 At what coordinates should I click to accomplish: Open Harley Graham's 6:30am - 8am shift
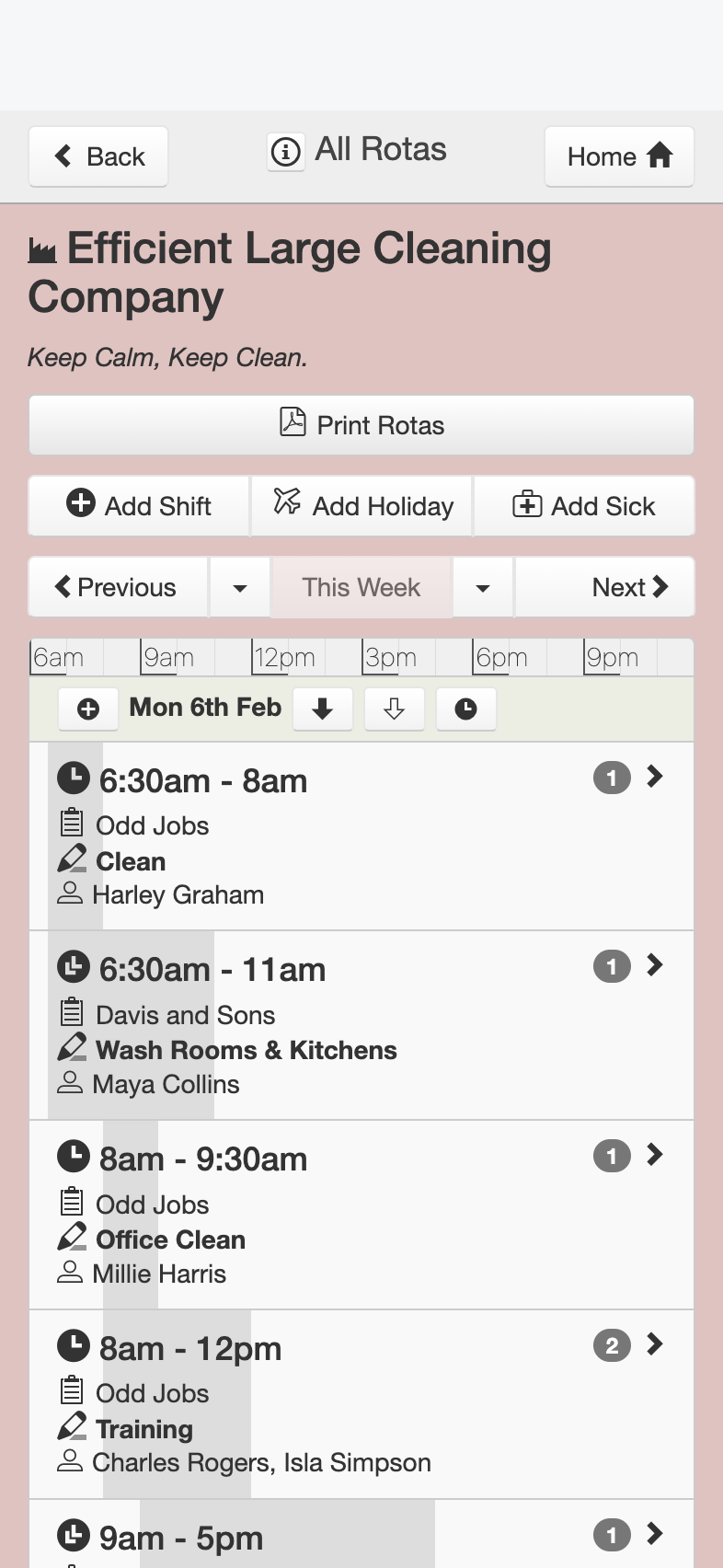click(x=361, y=836)
